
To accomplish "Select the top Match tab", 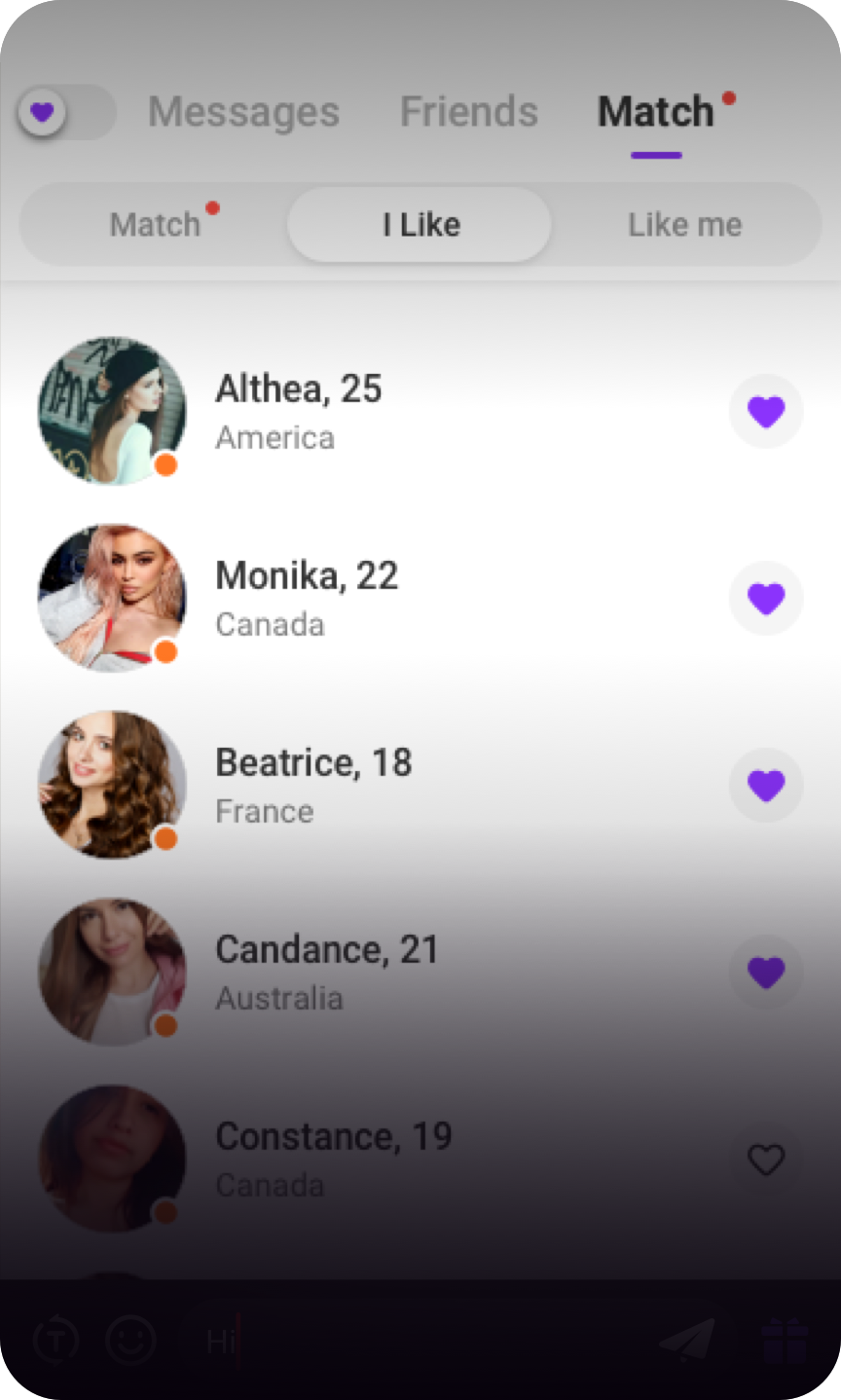I will 656,113.
